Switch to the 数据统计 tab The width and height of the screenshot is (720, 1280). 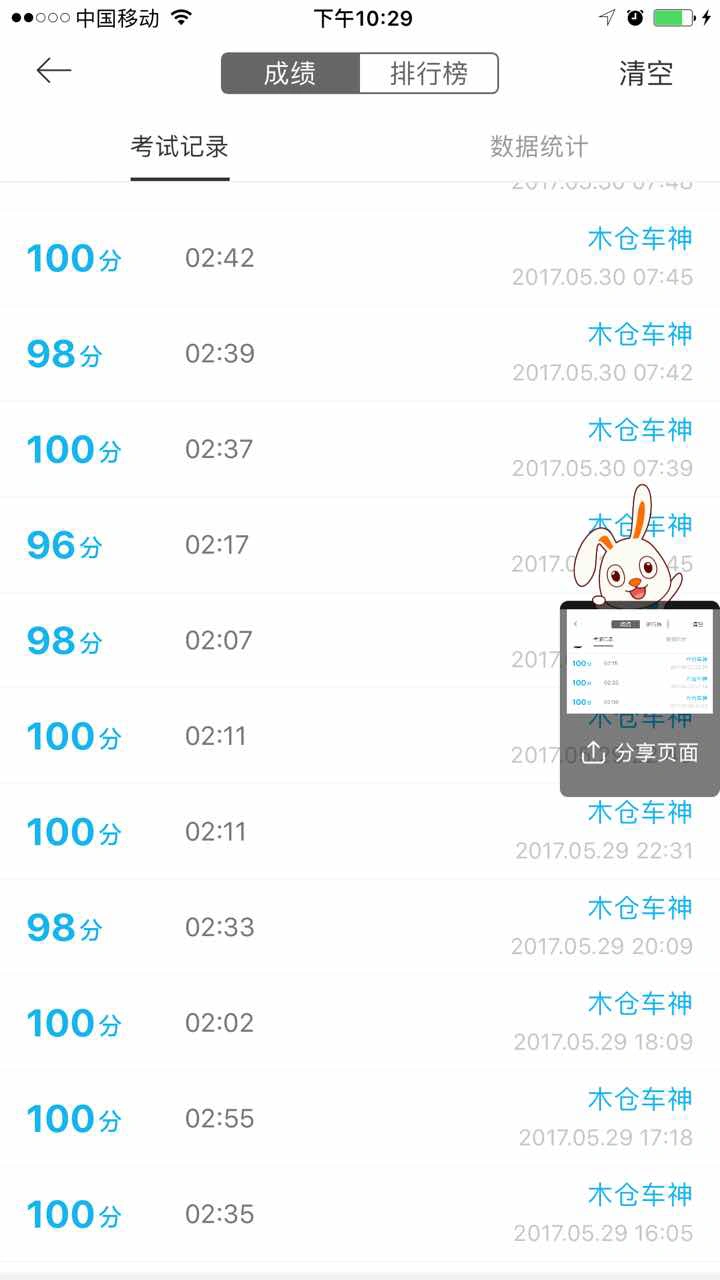pos(539,147)
